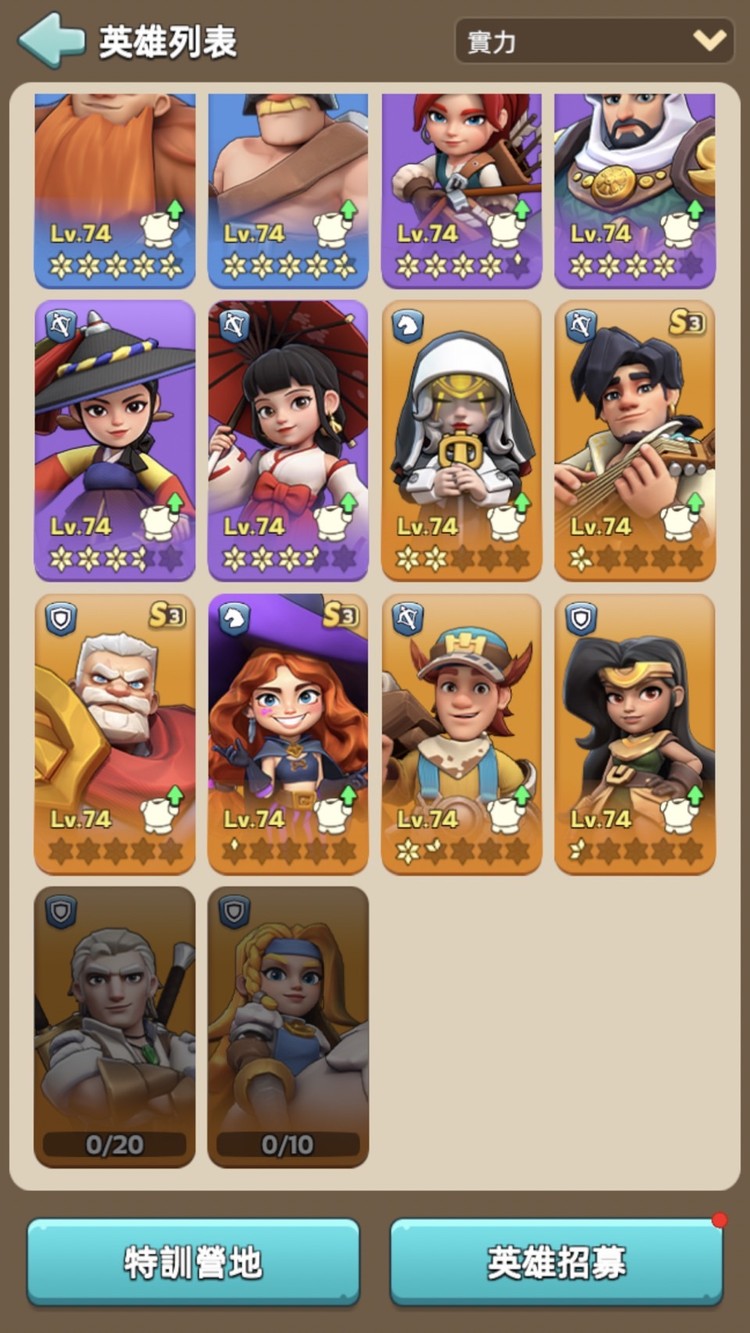Open the hero wearing the crown cap
Screen dimensions: 750x1333
461,733
